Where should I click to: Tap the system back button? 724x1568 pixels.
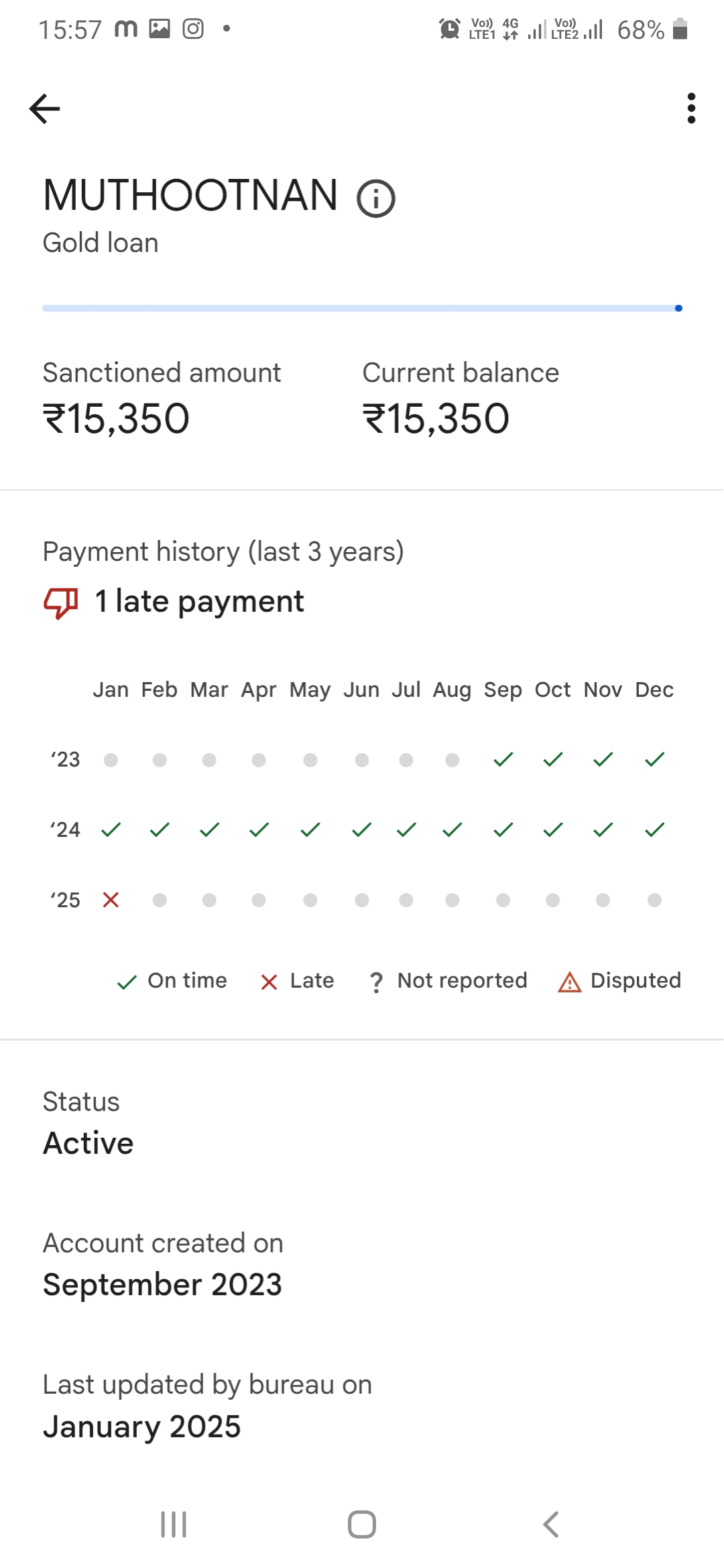(550, 1524)
